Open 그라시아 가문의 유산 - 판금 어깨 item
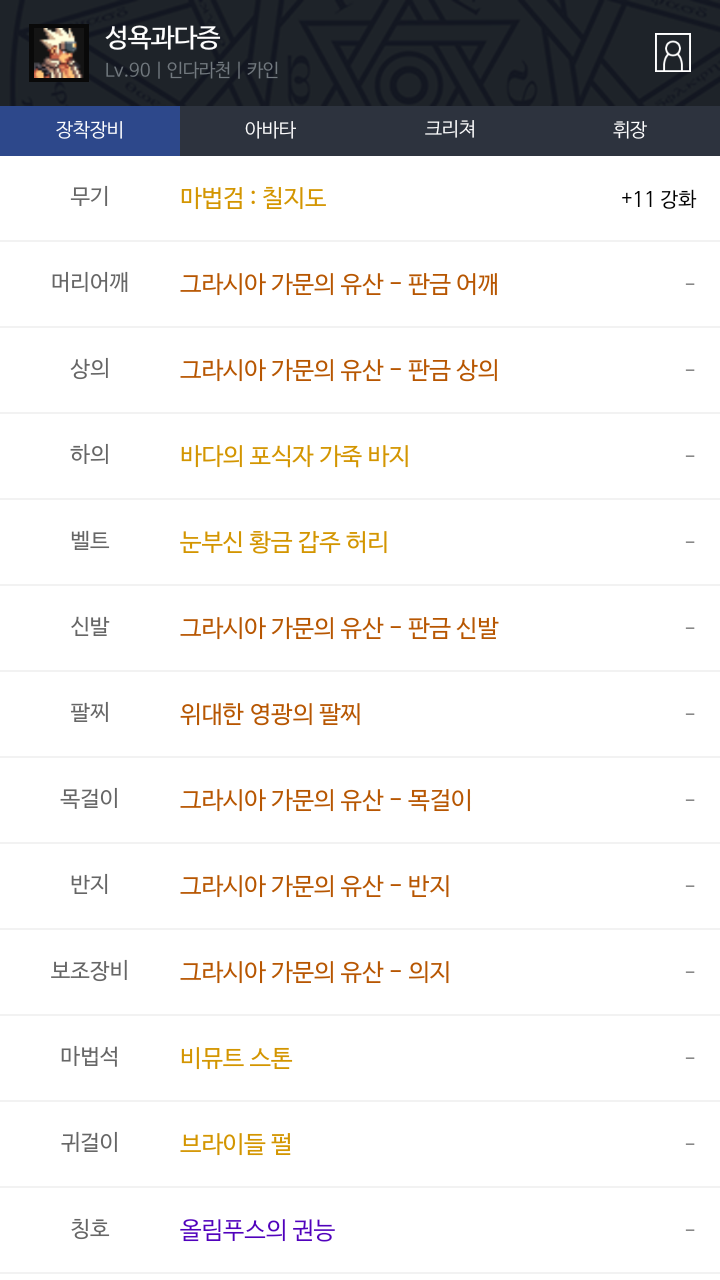The image size is (720, 1280). point(339,284)
